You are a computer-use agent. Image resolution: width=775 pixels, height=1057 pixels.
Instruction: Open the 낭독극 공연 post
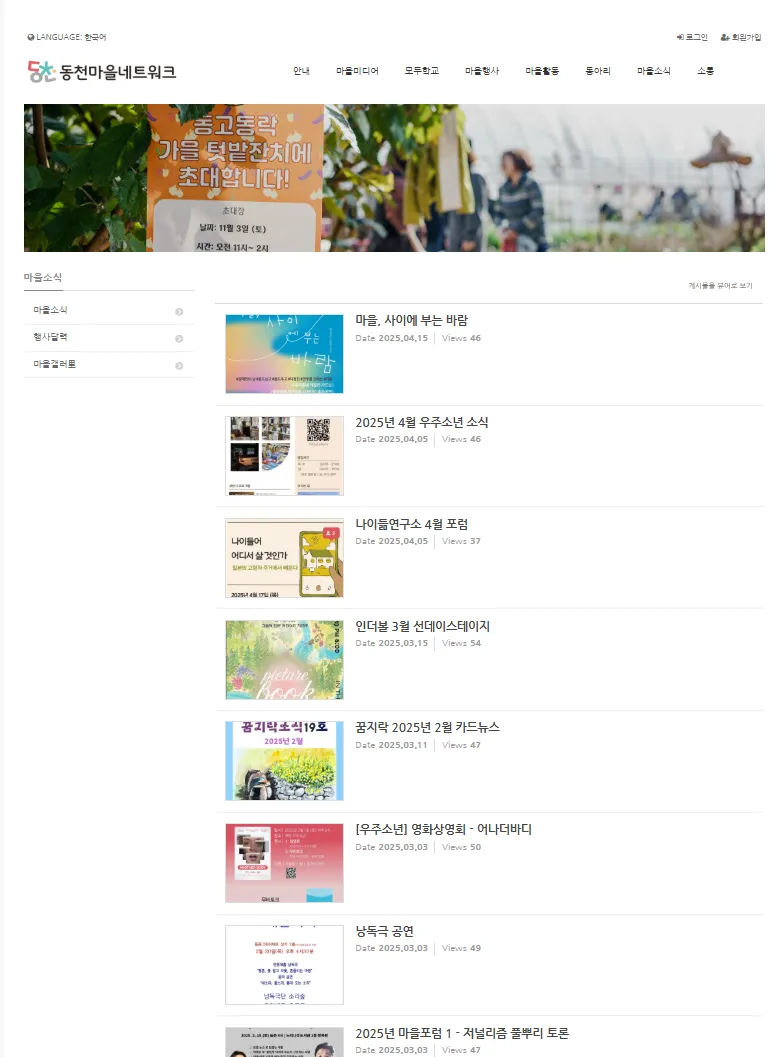tap(384, 932)
